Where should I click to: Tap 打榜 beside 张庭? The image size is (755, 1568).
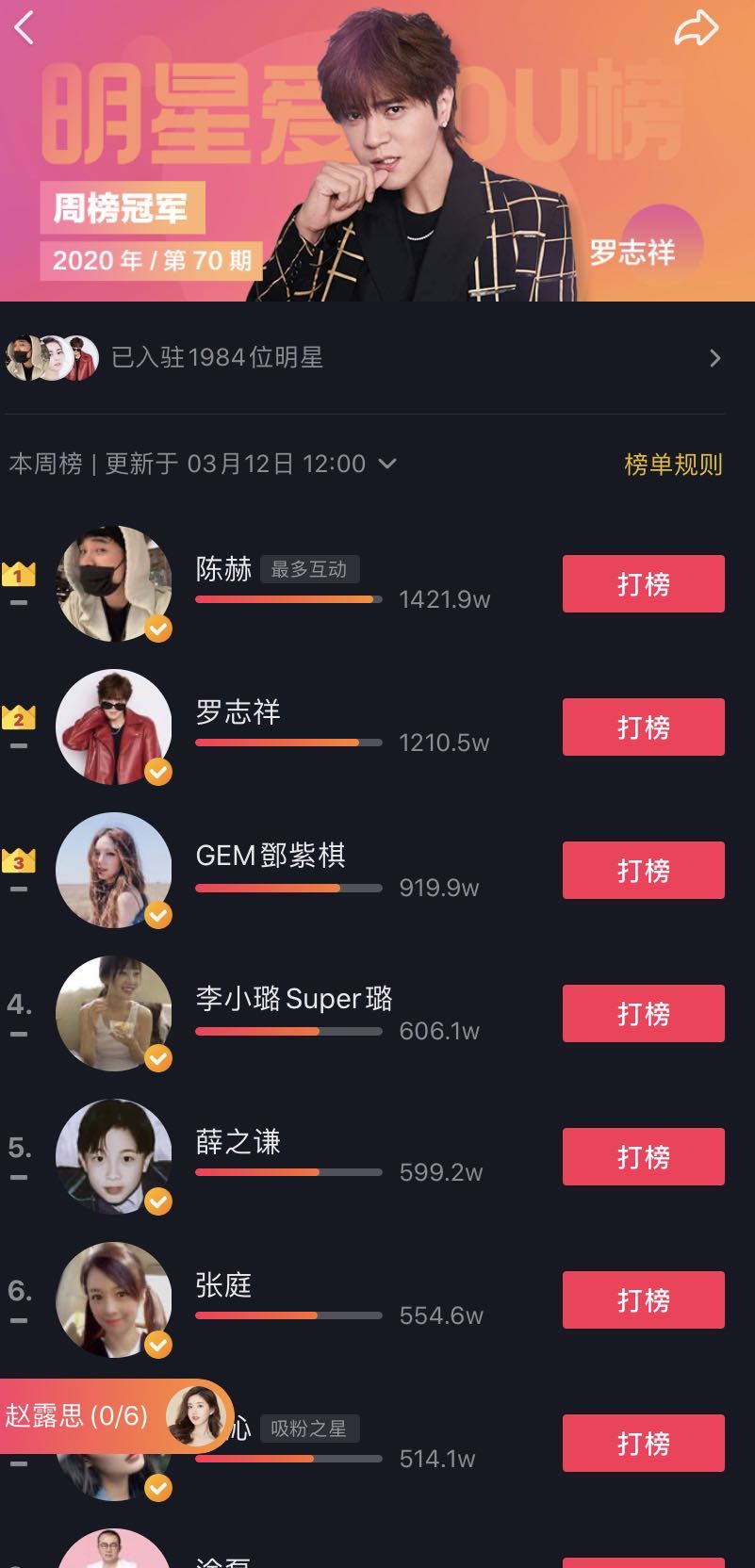pos(643,1300)
